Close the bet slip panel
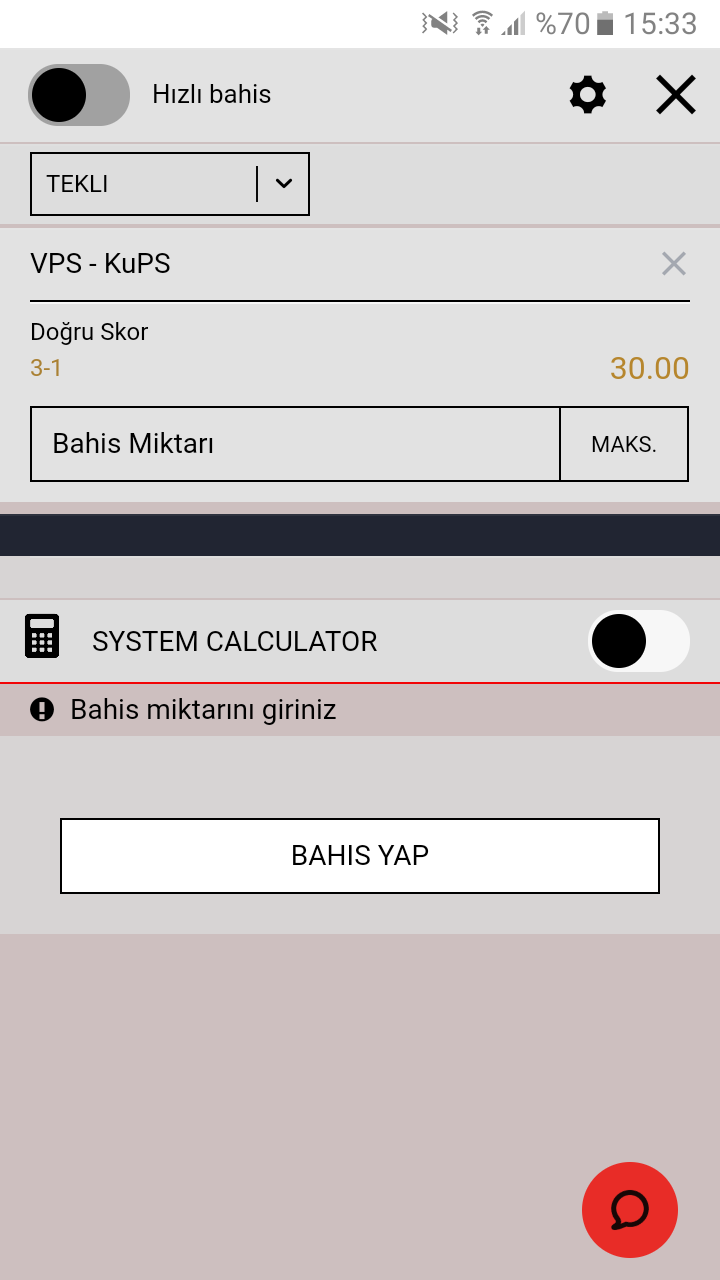The image size is (720, 1280). click(x=676, y=95)
